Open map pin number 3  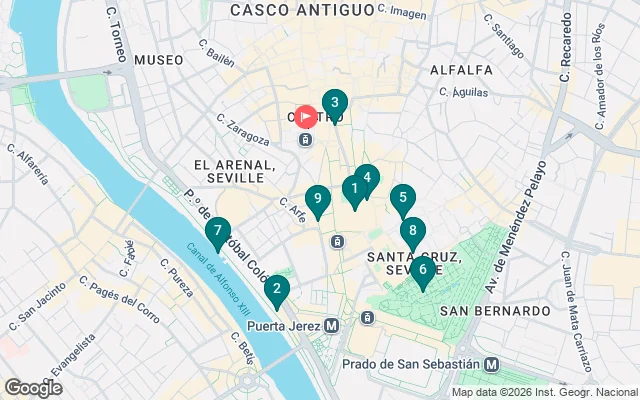(334, 102)
